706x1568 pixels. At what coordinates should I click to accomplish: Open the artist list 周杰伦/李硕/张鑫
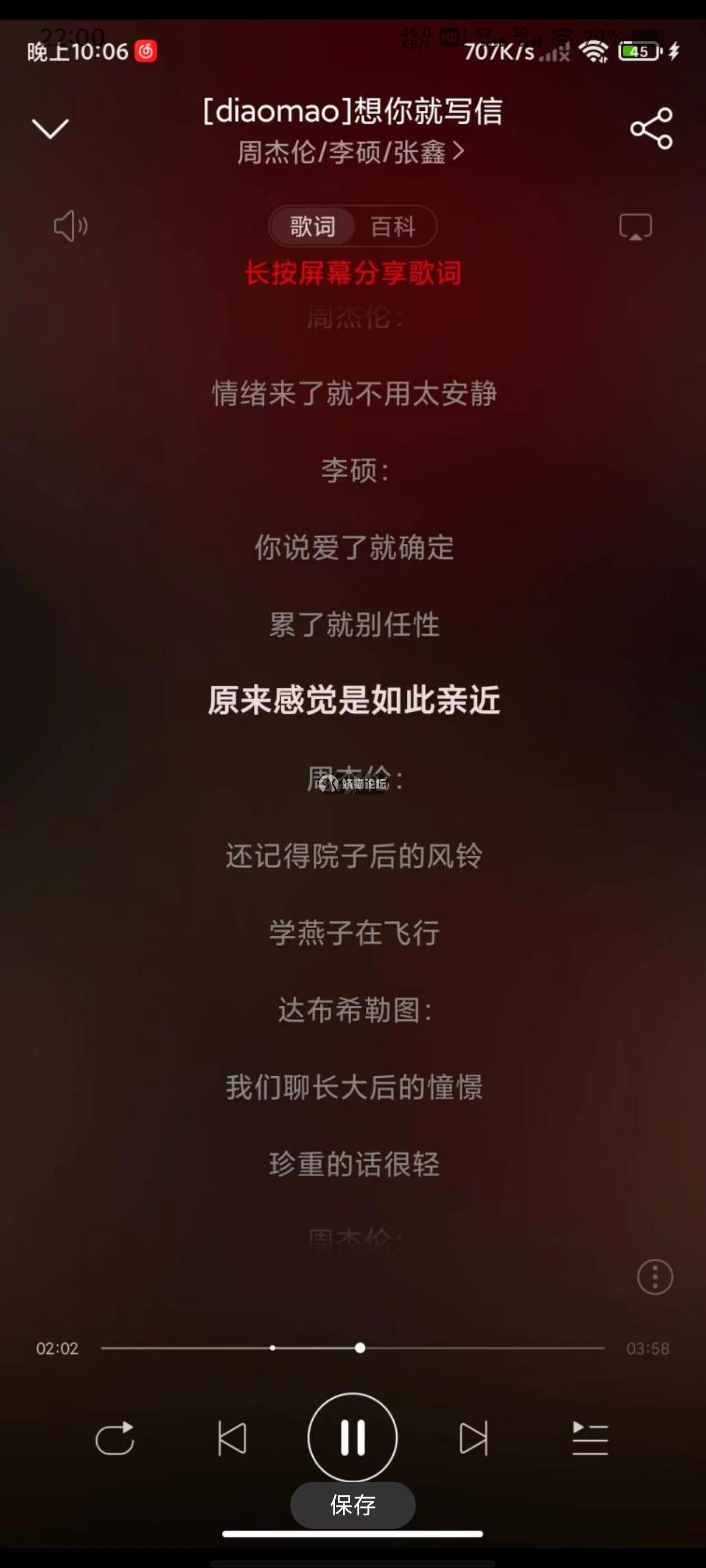(x=350, y=152)
